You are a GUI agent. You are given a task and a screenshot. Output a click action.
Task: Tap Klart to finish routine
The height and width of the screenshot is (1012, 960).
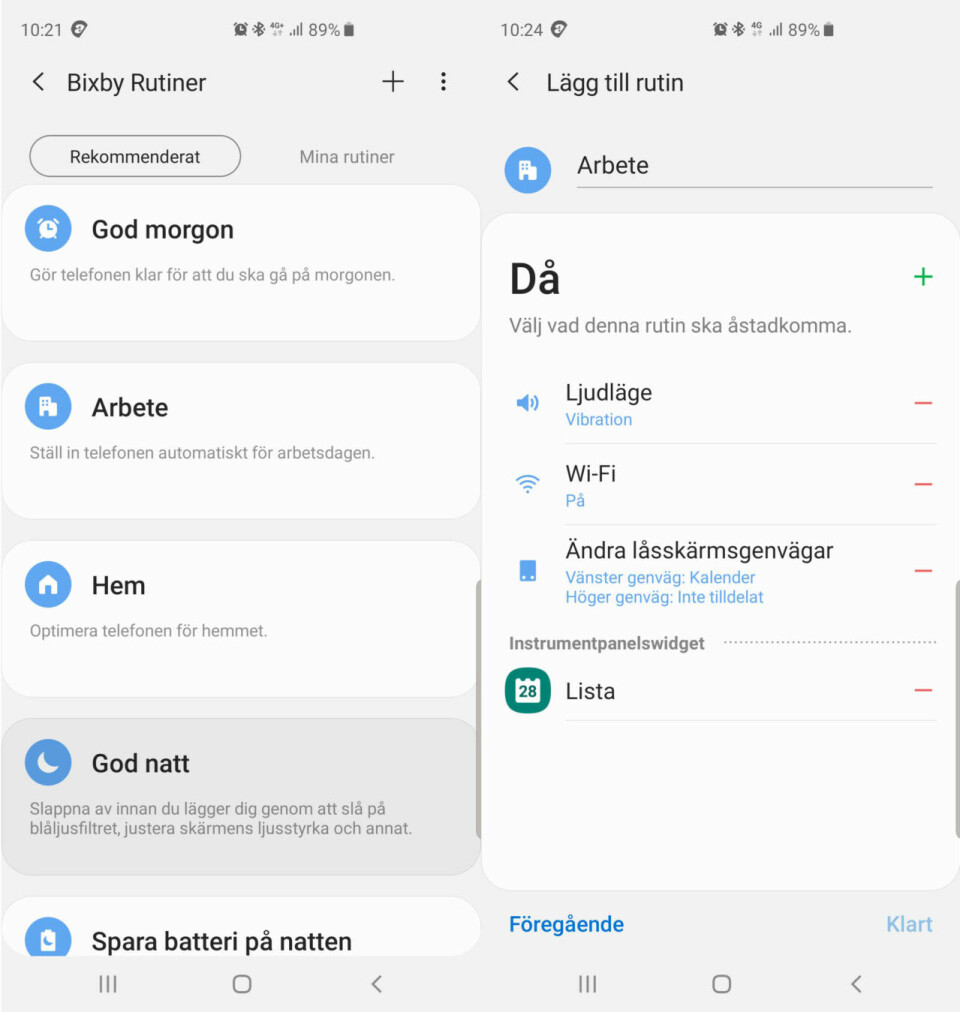(x=909, y=925)
